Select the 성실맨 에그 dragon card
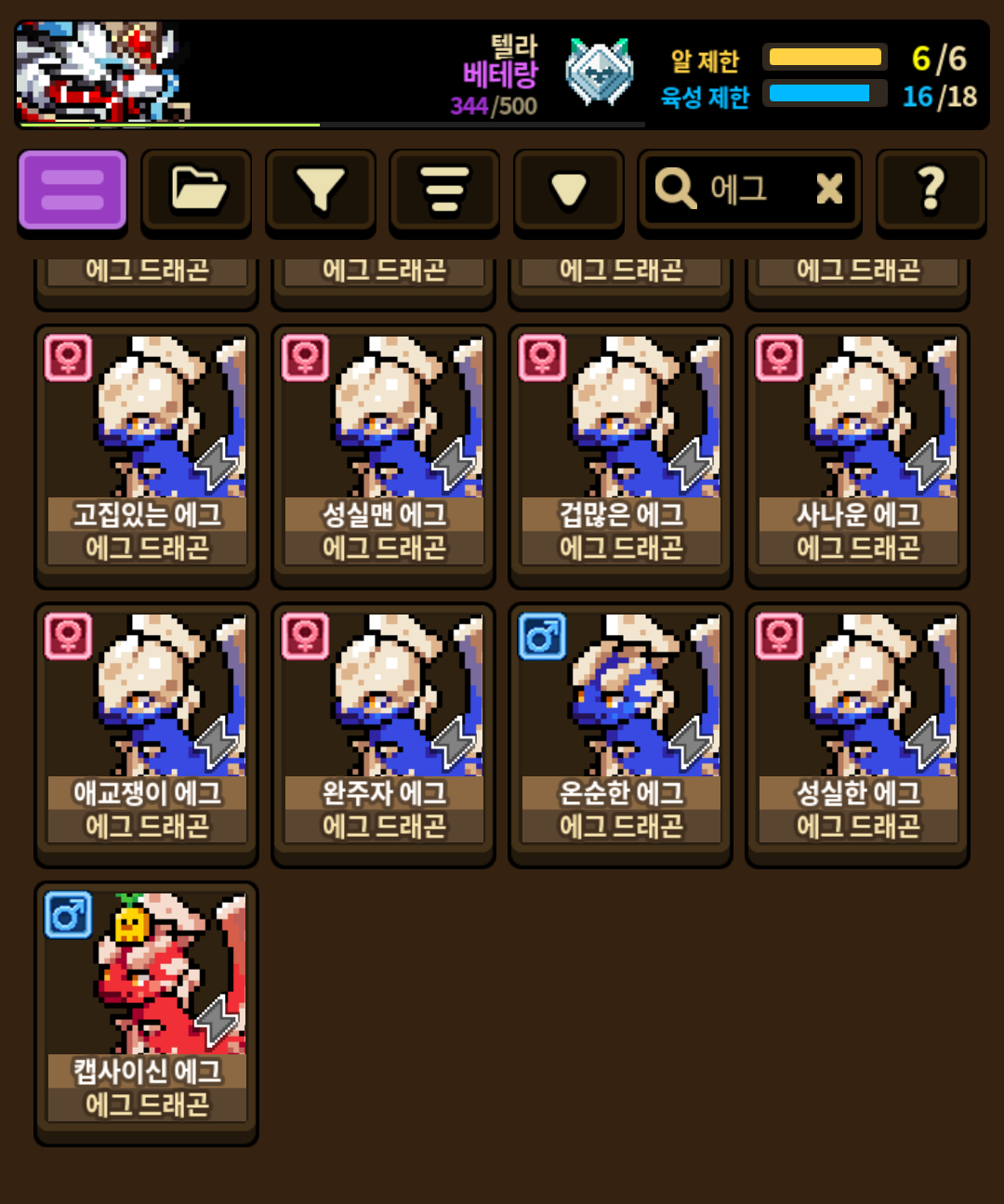 [383, 456]
